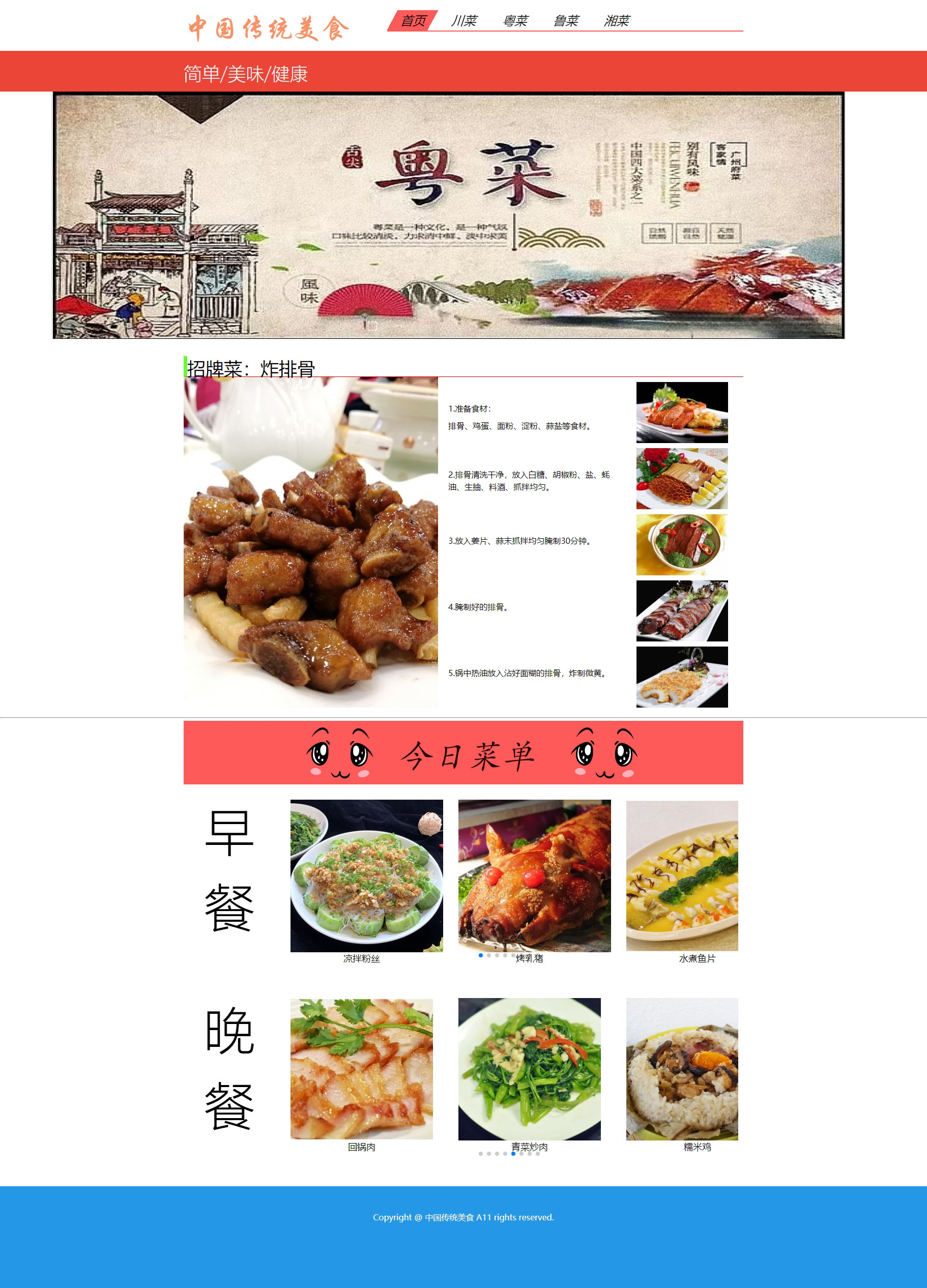Open the 粤菜 carousel banner
The width and height of the screenshot is (927, 1288).
coord(448,215)
